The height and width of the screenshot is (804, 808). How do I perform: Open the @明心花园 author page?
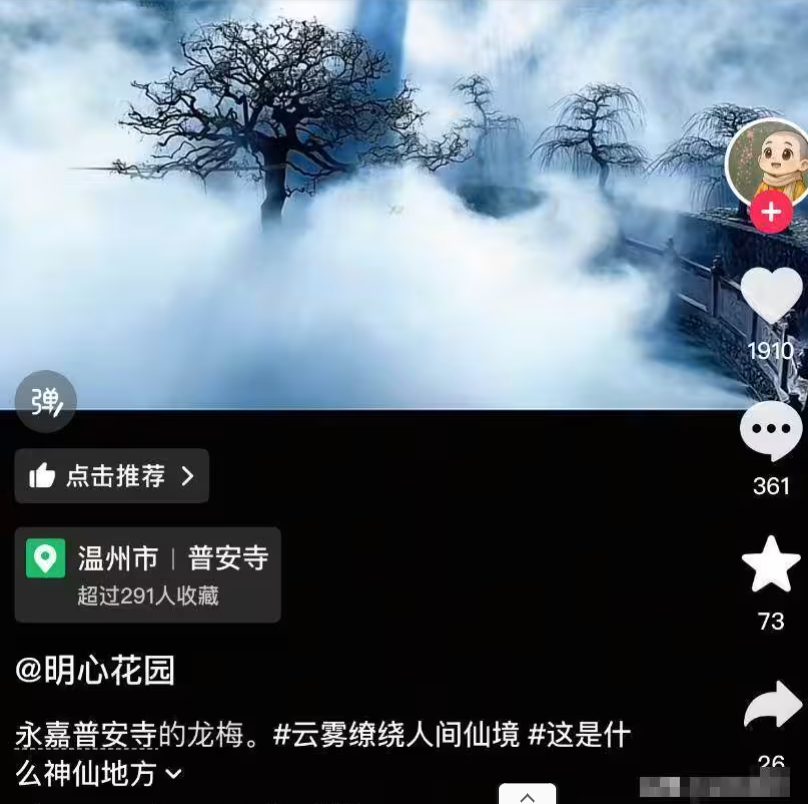coord(95,670)
